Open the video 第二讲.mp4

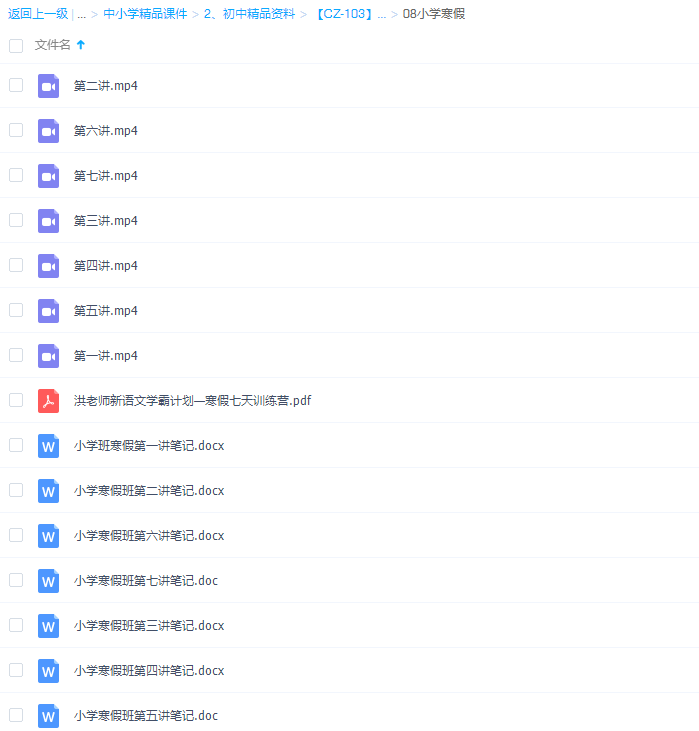click(x=105, y=86)
